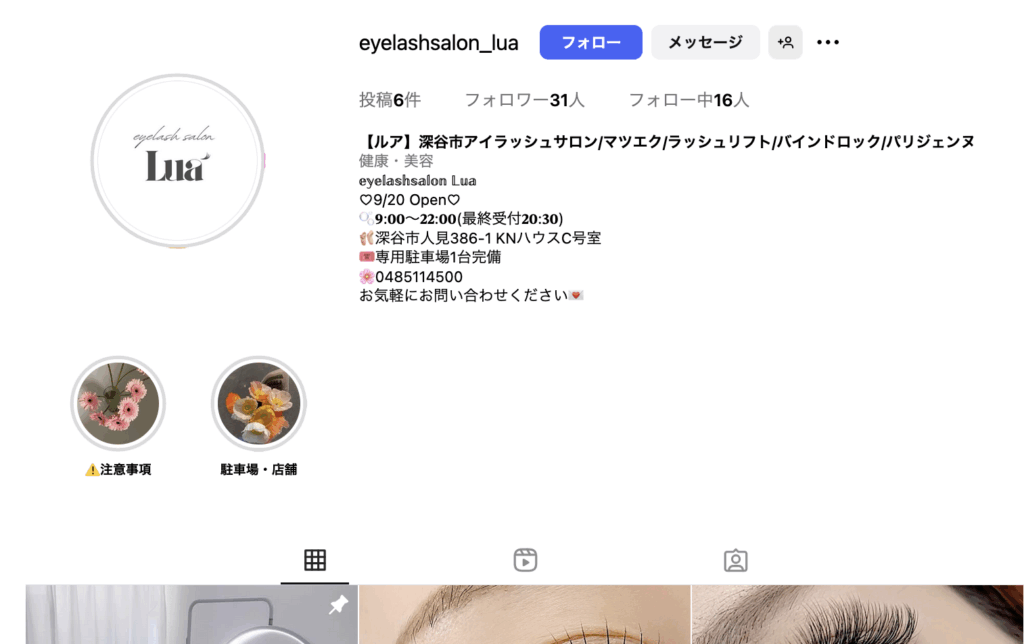
Task: Switch to the Reels tab
Action: click(525, 560)
